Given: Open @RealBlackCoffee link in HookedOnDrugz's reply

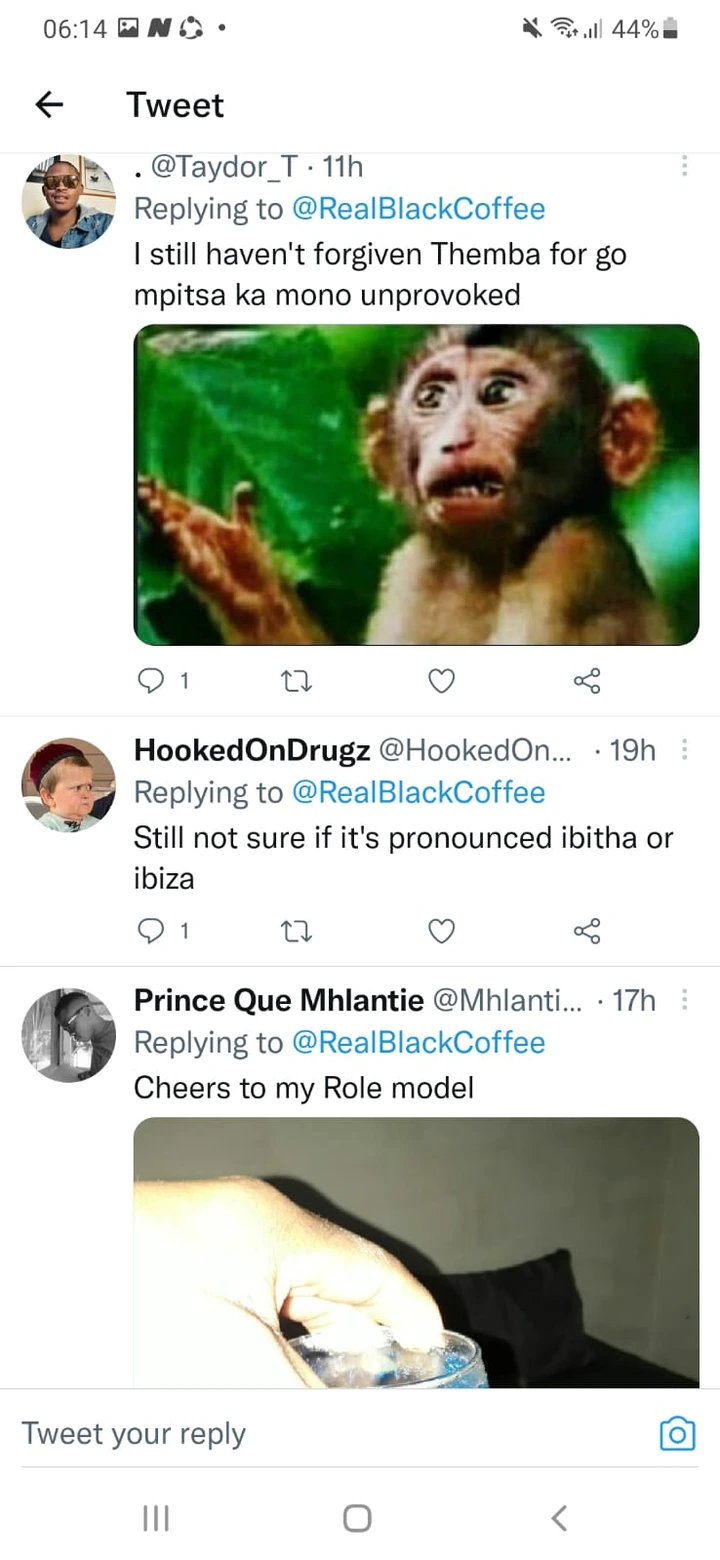Looking at the screenshot, I should (418, 792).
